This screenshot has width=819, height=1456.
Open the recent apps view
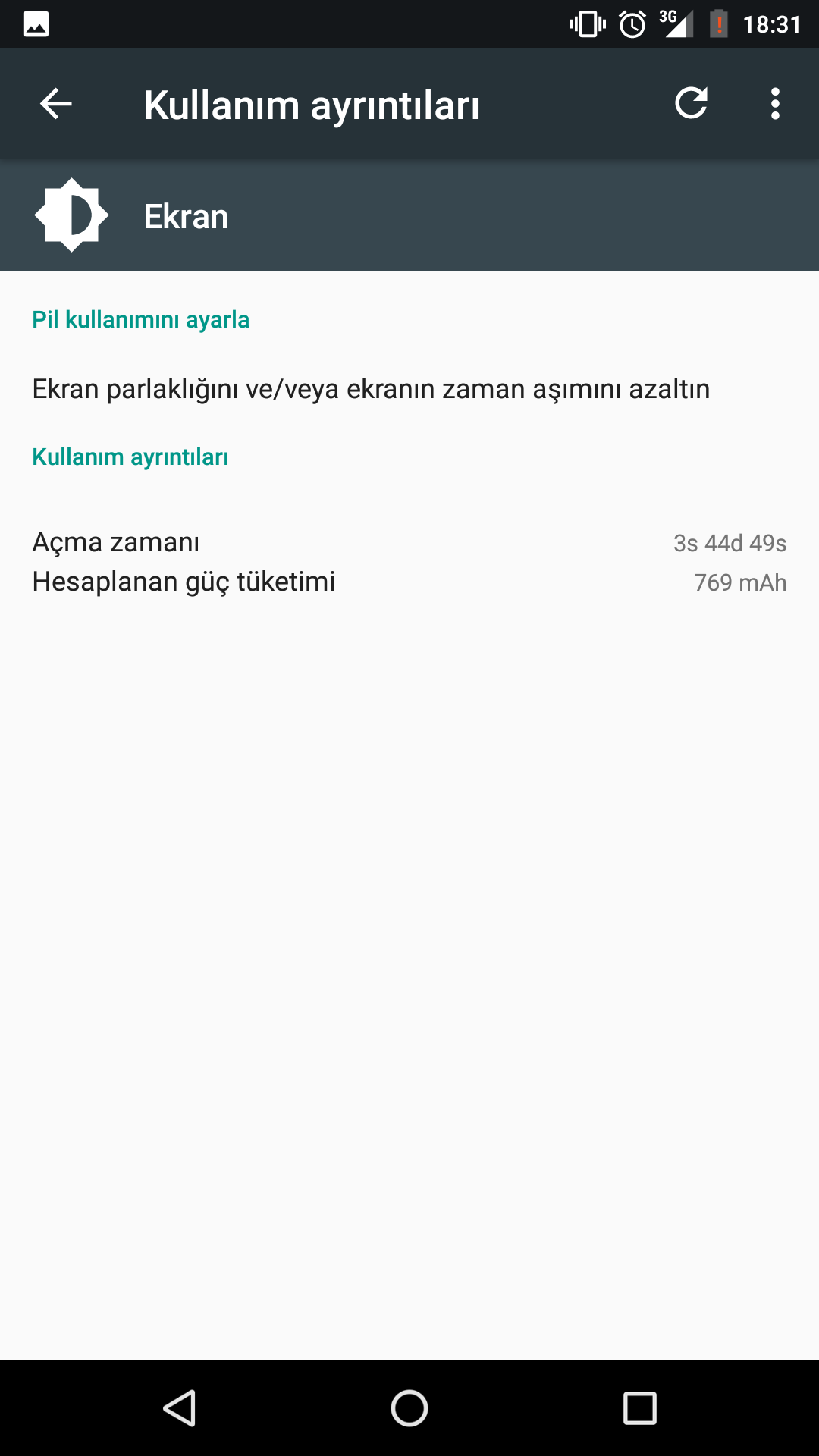[639, 1408]
